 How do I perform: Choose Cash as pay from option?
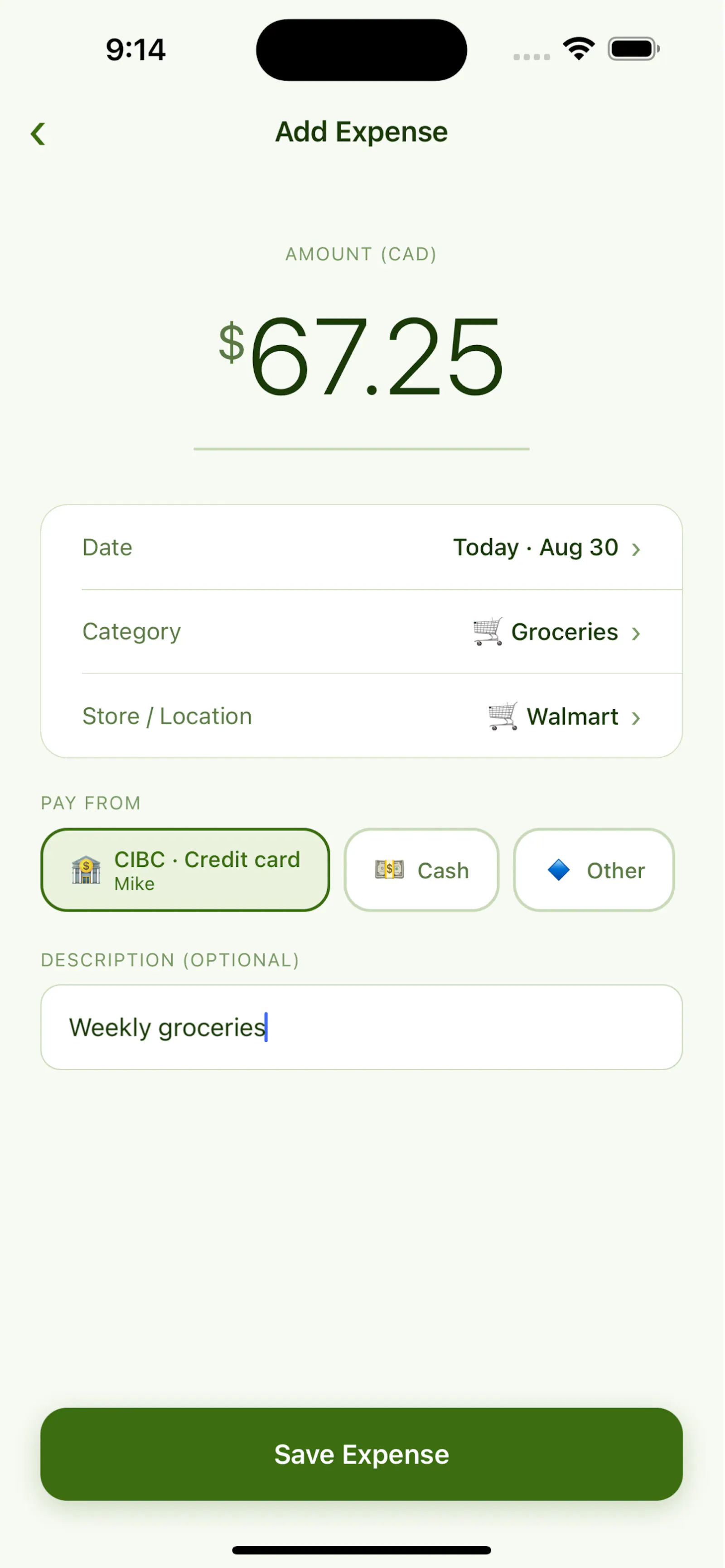(x=421, y=870)
